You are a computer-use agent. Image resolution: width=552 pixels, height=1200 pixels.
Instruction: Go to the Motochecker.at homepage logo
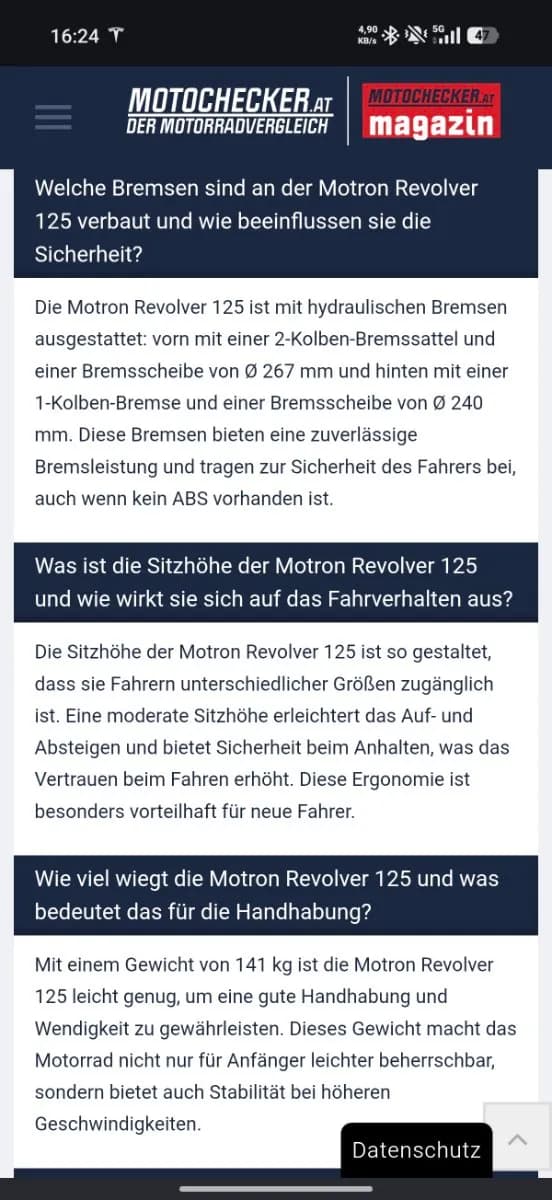coord(231,111)
